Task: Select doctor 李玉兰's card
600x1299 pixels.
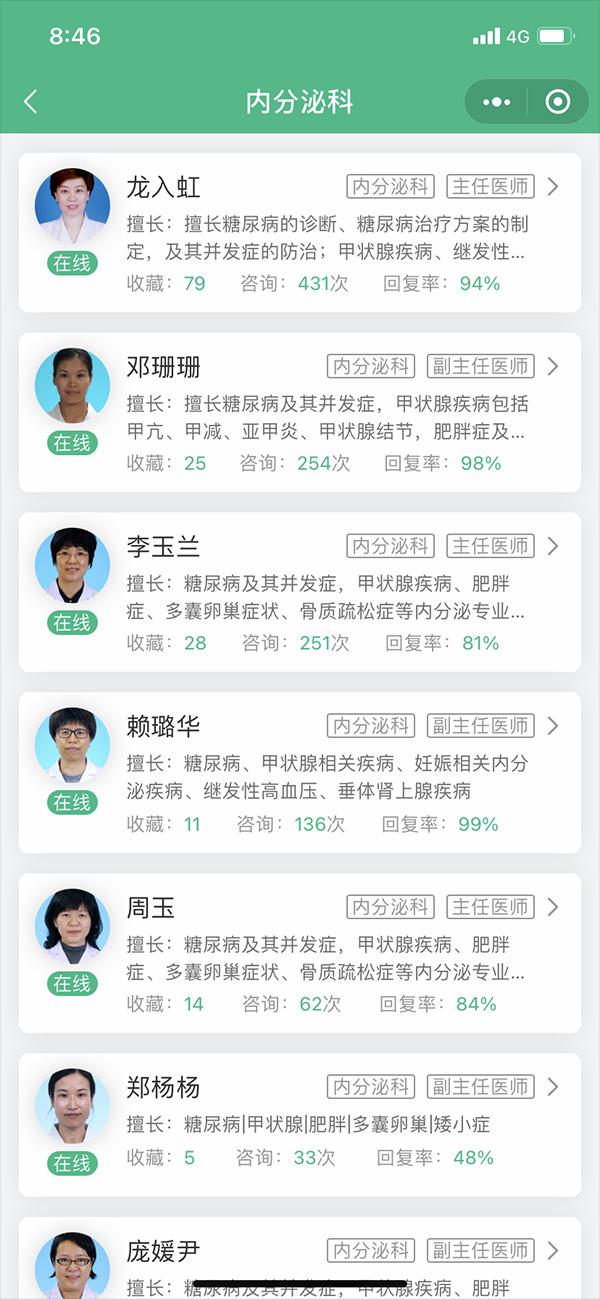Action: click(299, 592)
